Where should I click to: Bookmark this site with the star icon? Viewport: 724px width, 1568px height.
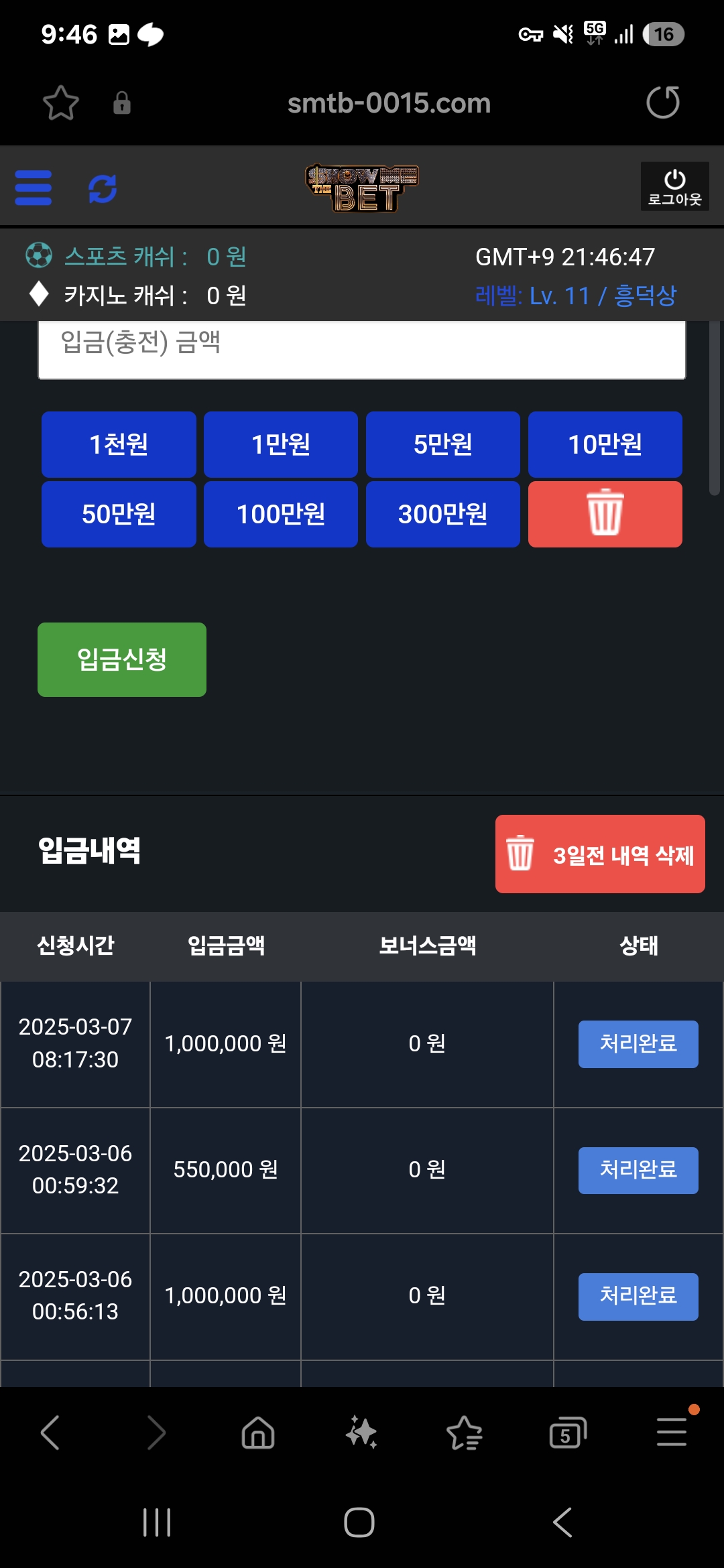coord(61,103)
